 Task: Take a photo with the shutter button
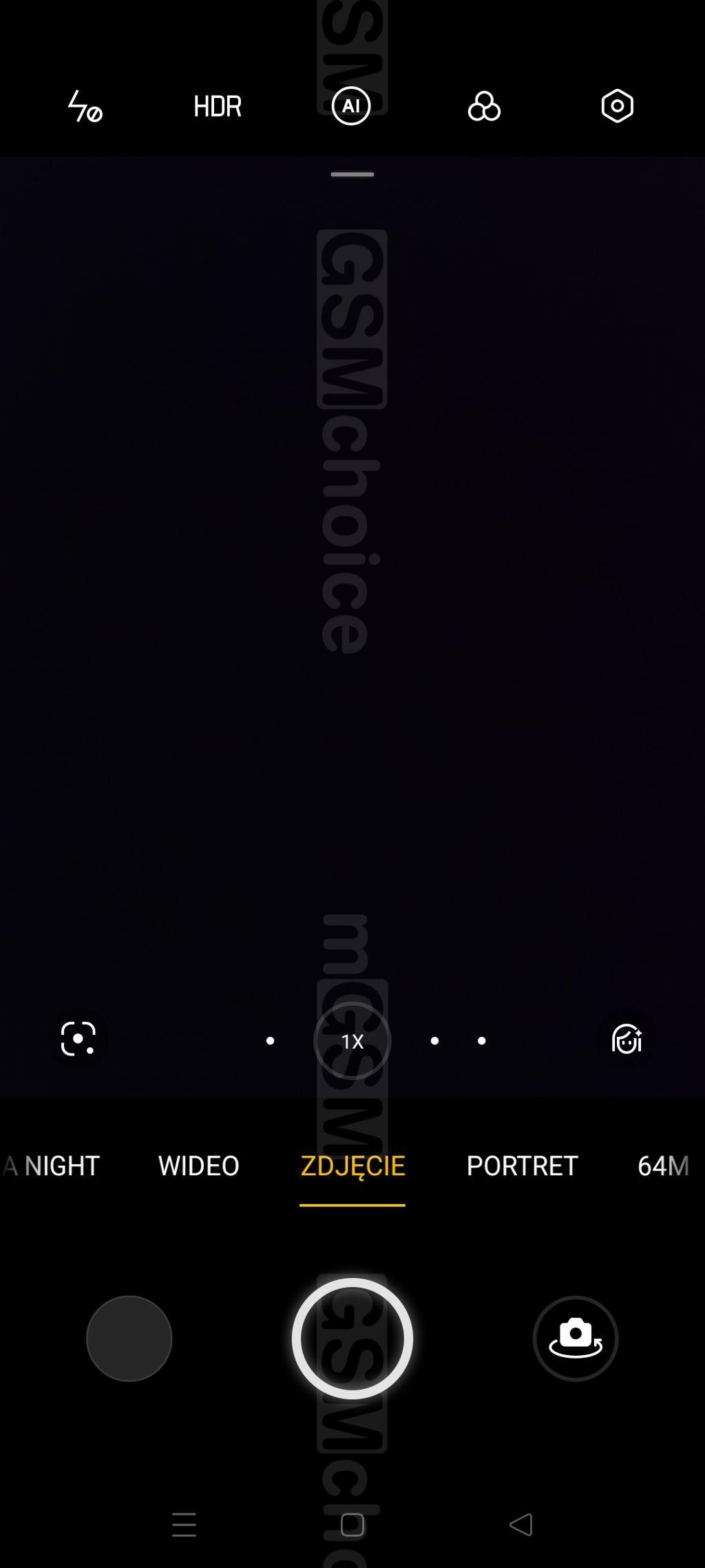(352, 1339)
